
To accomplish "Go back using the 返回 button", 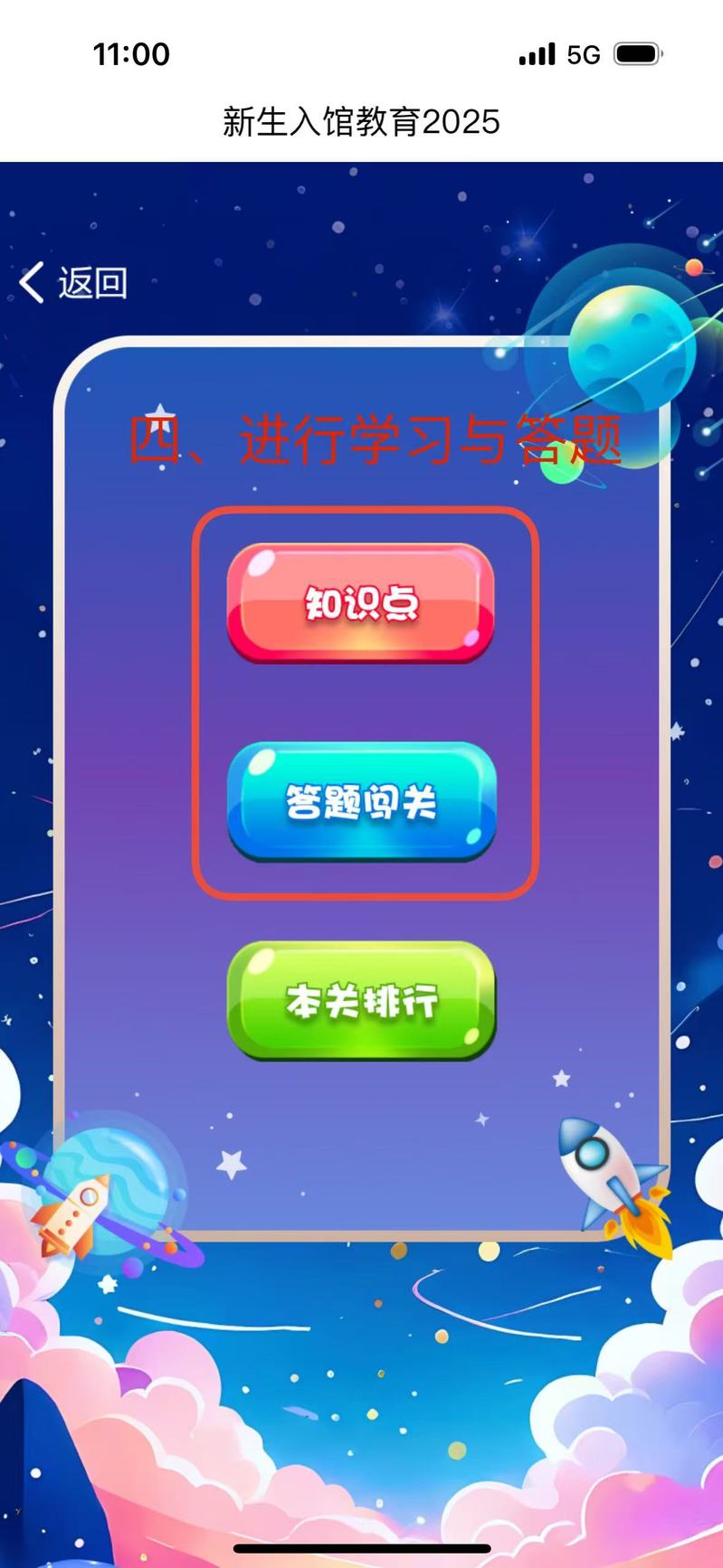I will click(x=74, y=283).
